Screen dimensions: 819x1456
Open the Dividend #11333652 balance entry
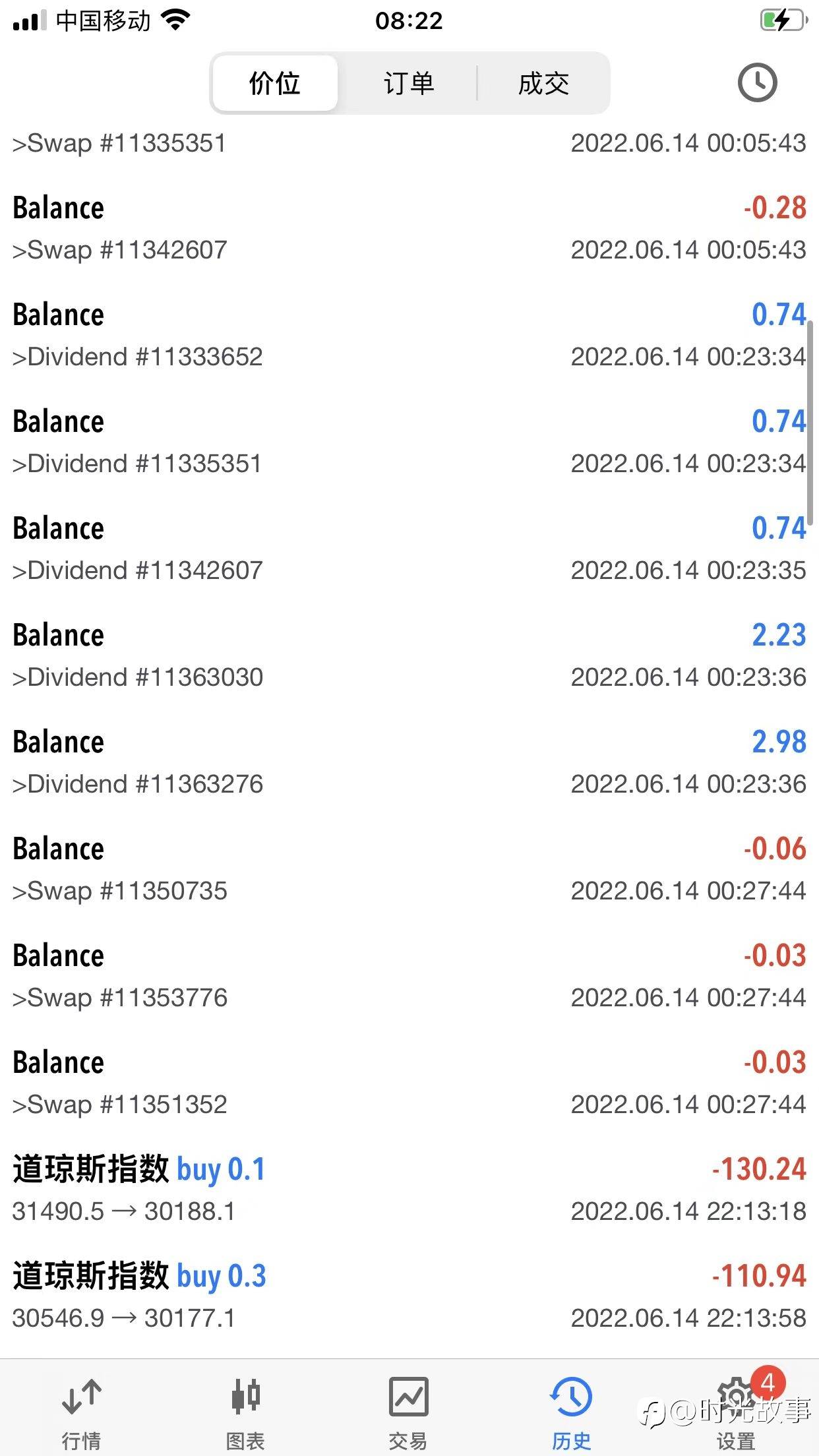tap(409, 335)
